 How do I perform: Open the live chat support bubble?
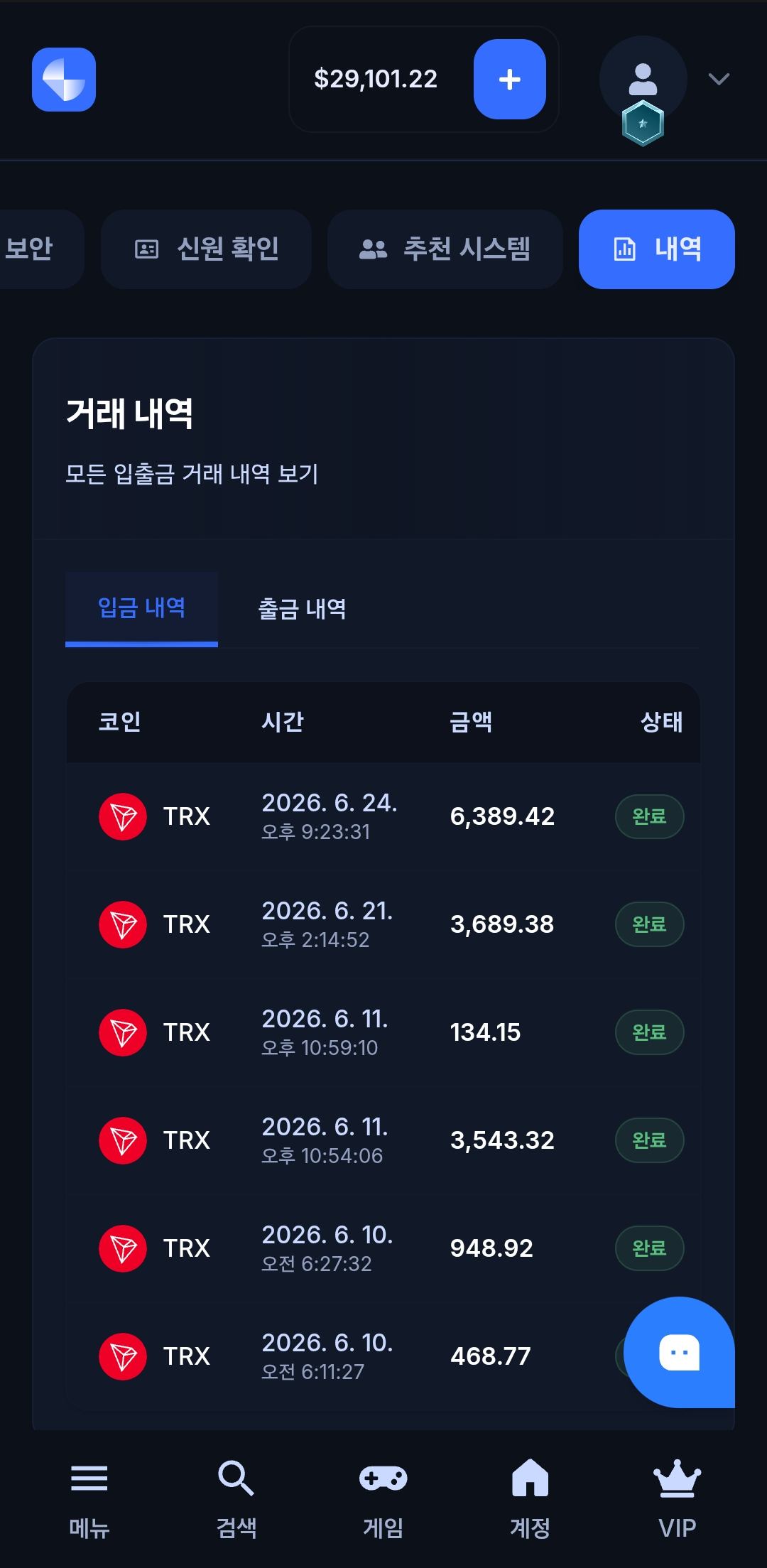coord(679,1351)
